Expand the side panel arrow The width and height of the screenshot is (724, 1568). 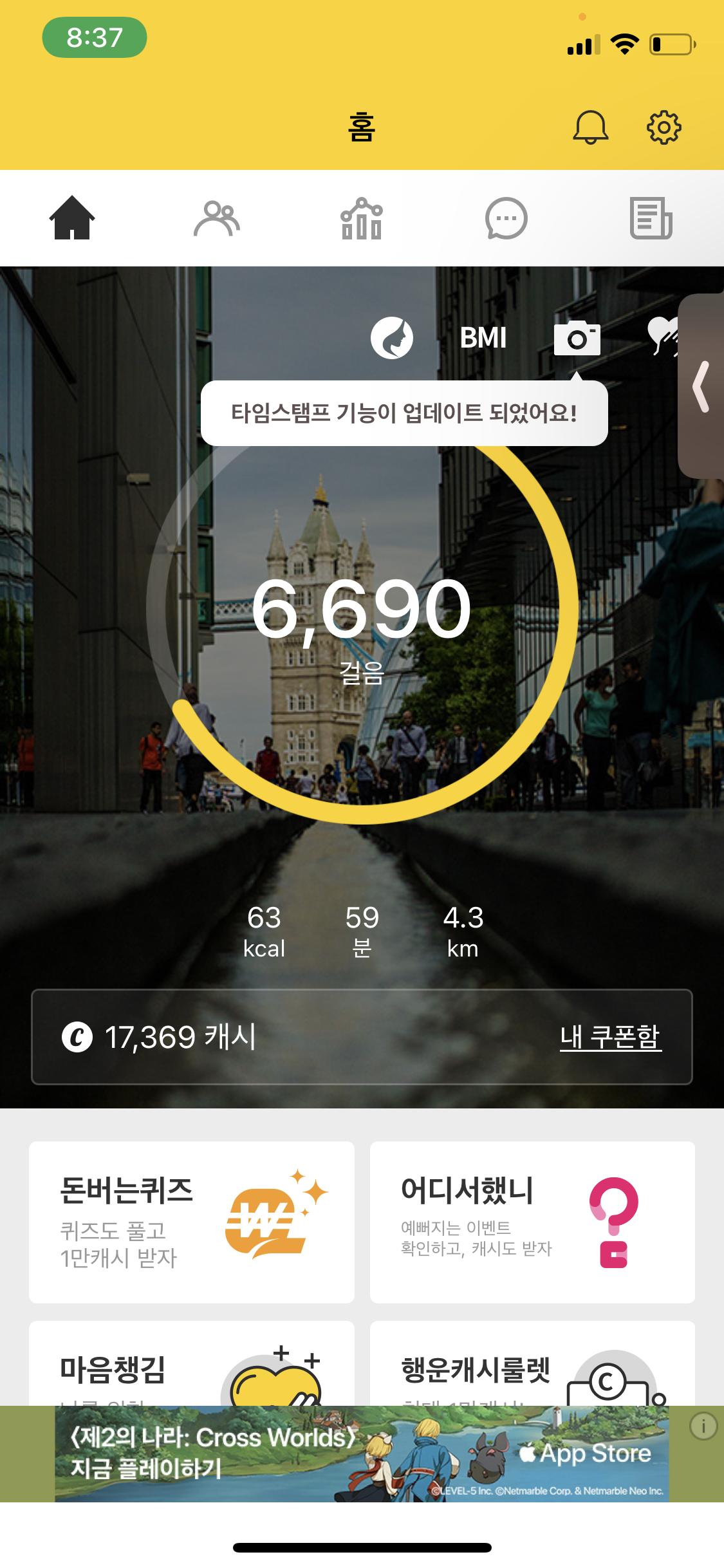701,386
